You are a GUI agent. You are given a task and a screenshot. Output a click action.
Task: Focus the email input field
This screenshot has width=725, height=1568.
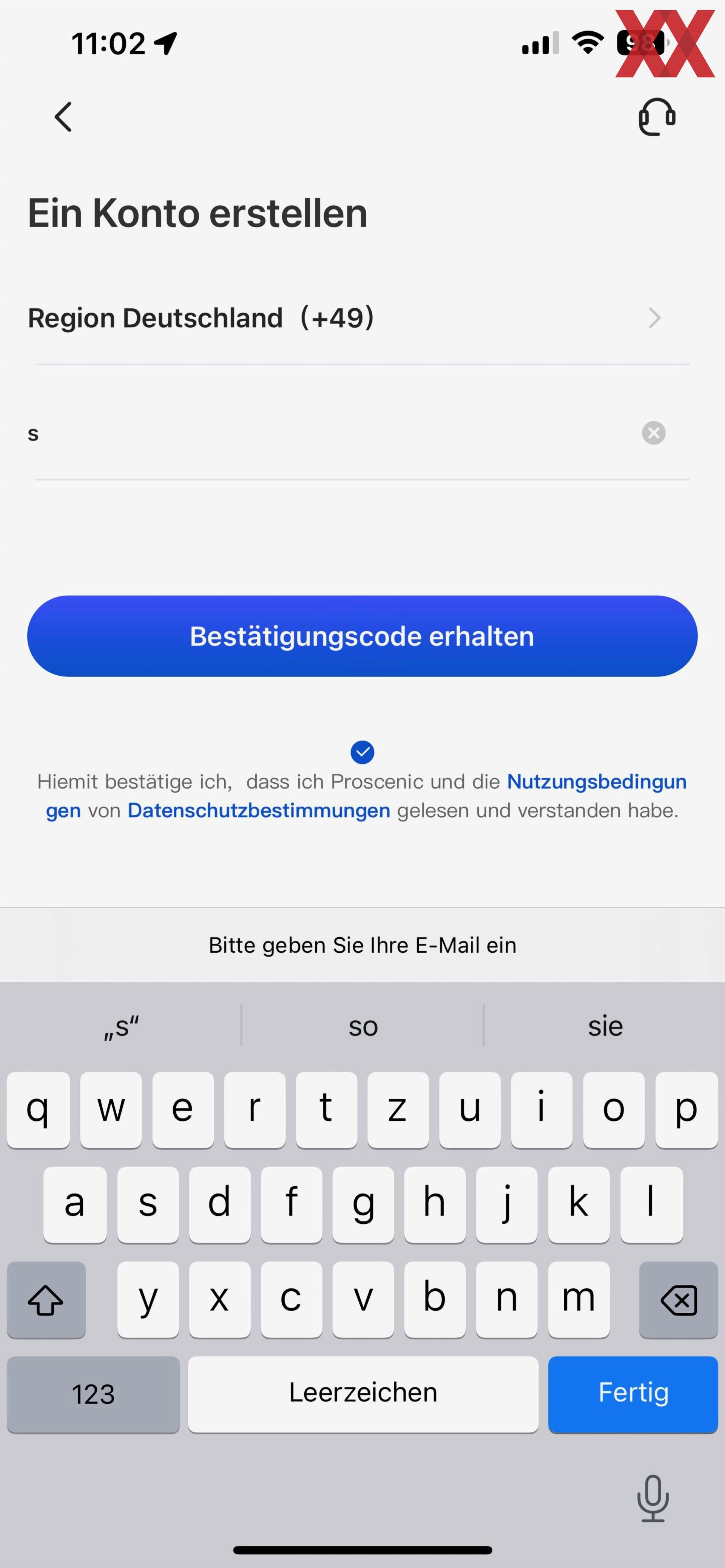point(332,433)
